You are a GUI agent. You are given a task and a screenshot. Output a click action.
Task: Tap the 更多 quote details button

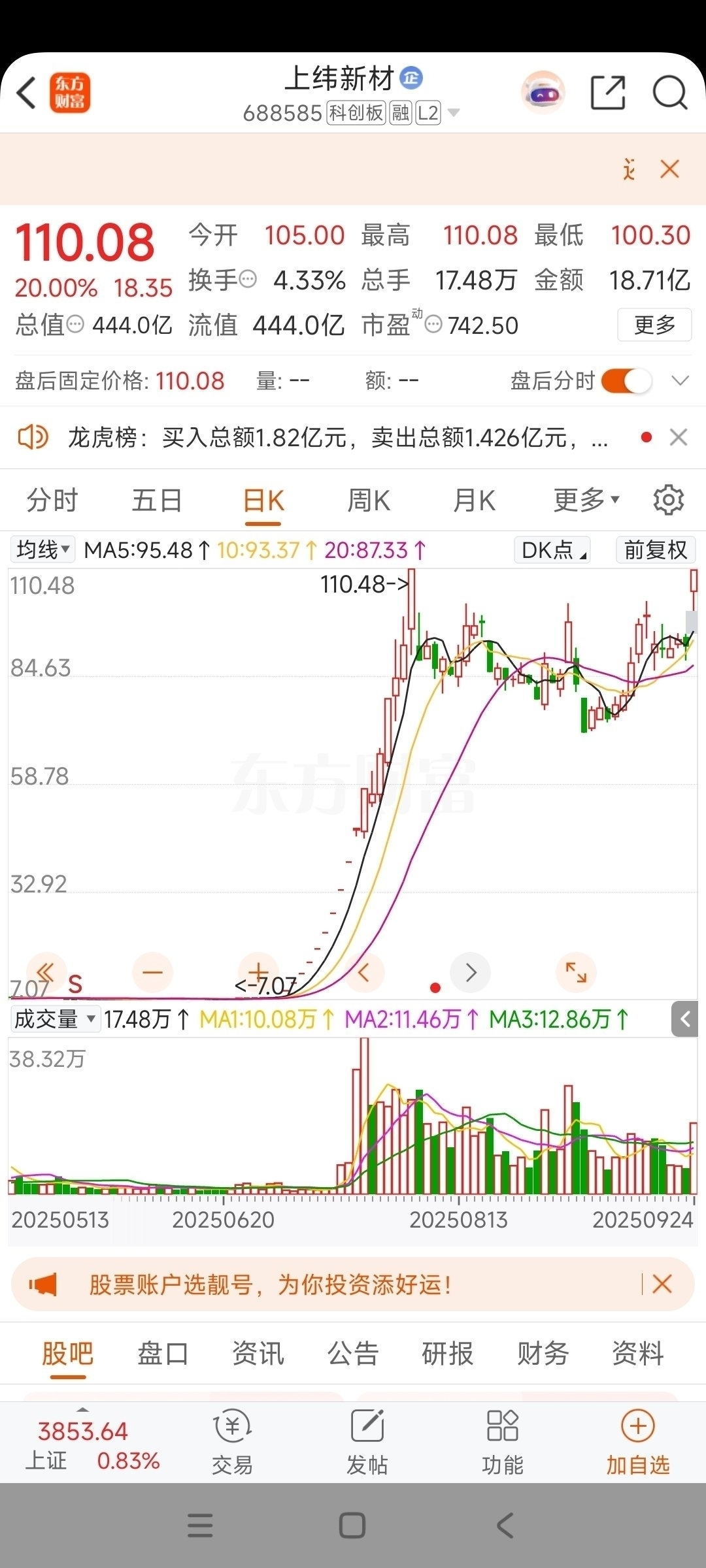(x=654, y=325)
